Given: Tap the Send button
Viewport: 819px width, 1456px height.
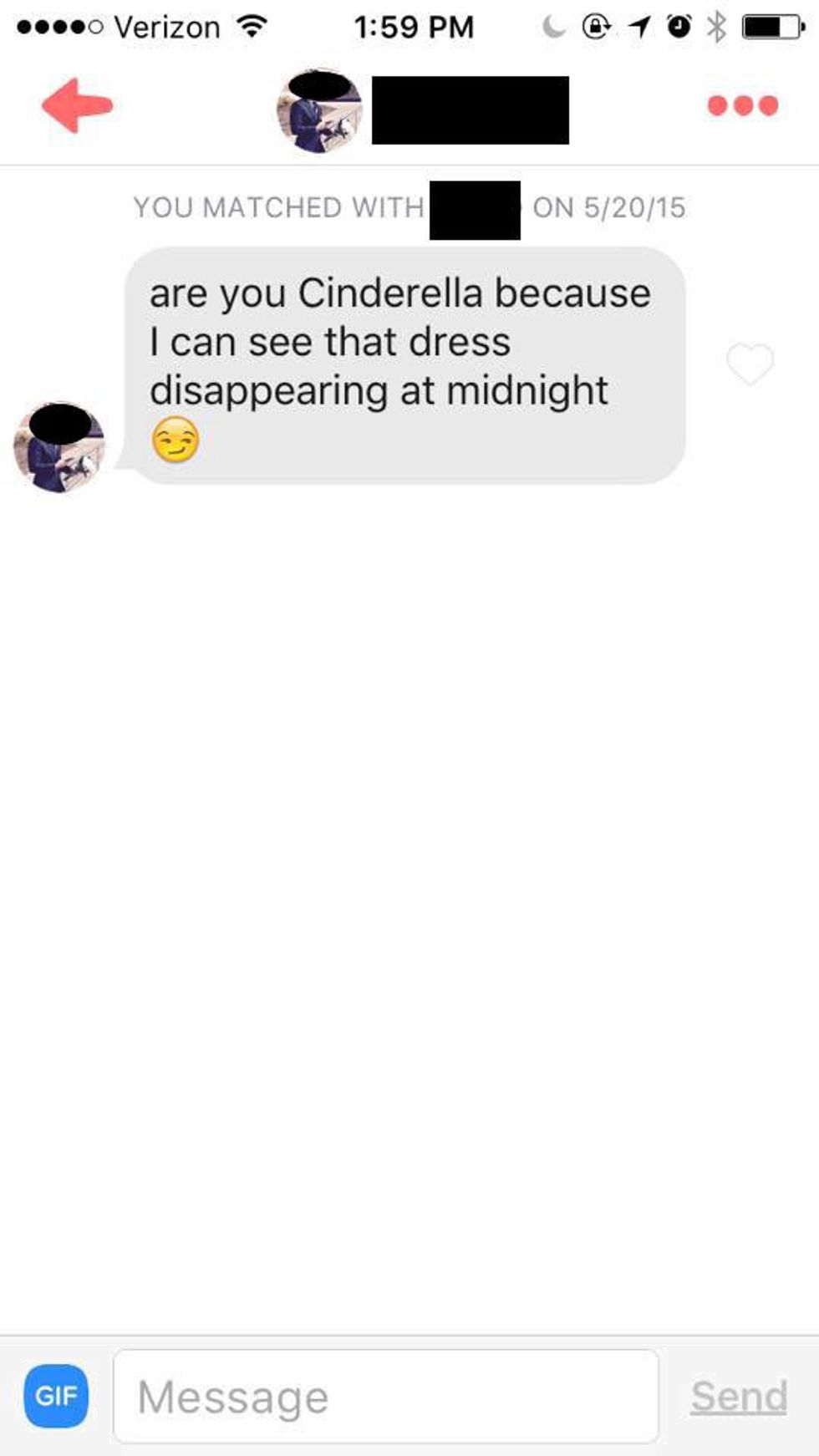Looking at the screenshot, I should click(x=739, y=1396).
